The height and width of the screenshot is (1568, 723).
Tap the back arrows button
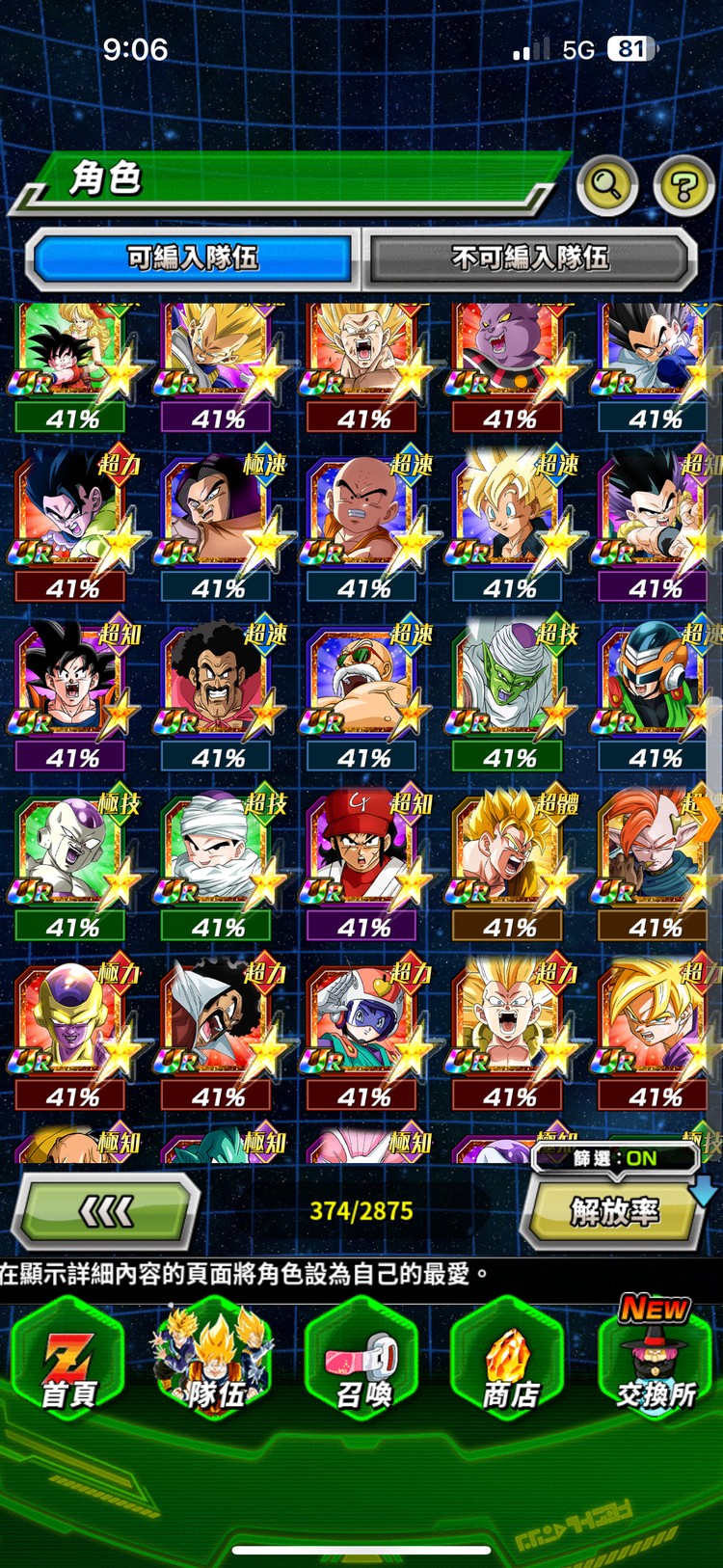pos(106,1211)
